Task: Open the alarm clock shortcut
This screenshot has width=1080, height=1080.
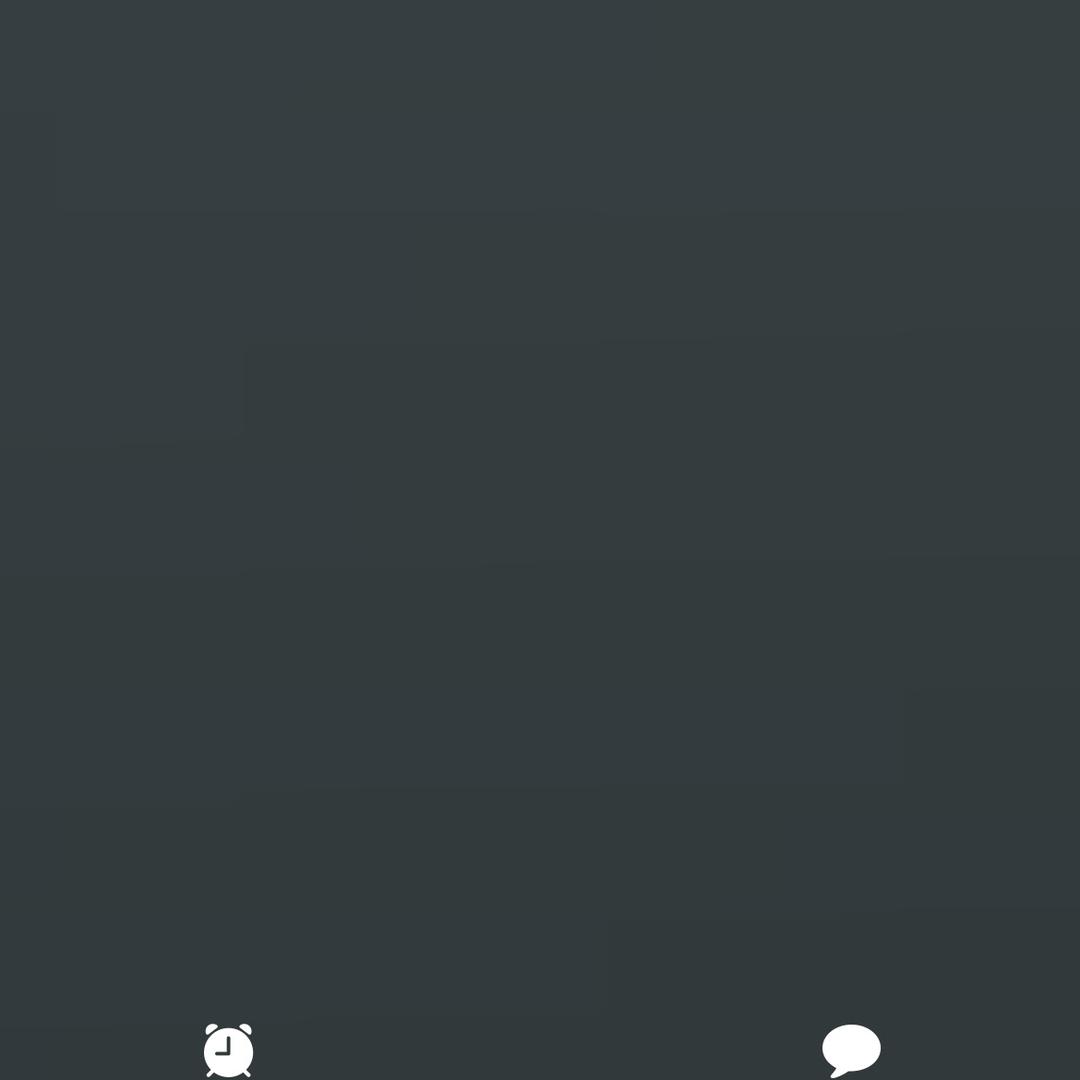Action: 228,1050
